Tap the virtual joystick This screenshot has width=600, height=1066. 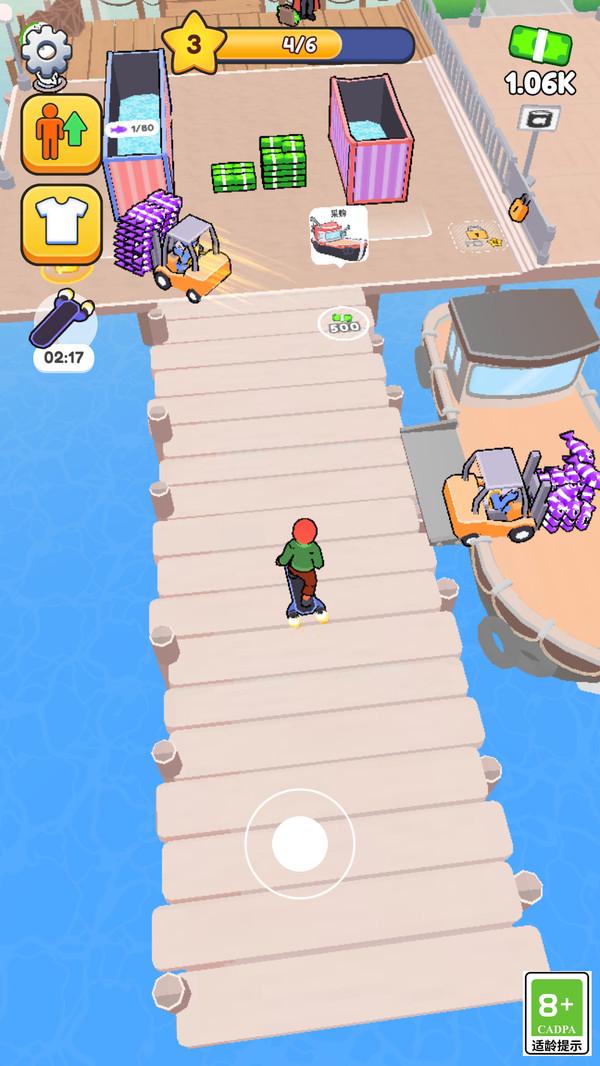point(300,843)
